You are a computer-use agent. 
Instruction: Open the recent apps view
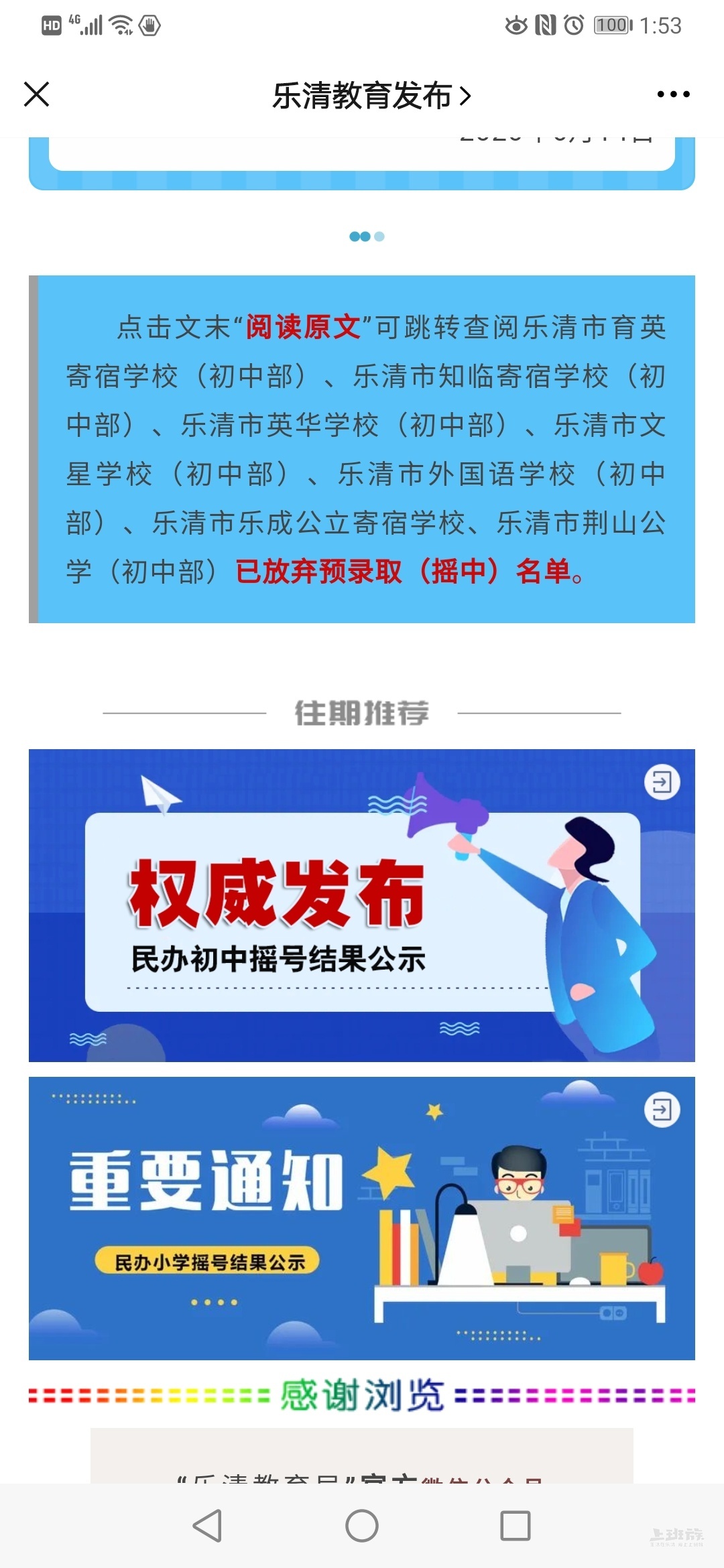point(516,1526)
